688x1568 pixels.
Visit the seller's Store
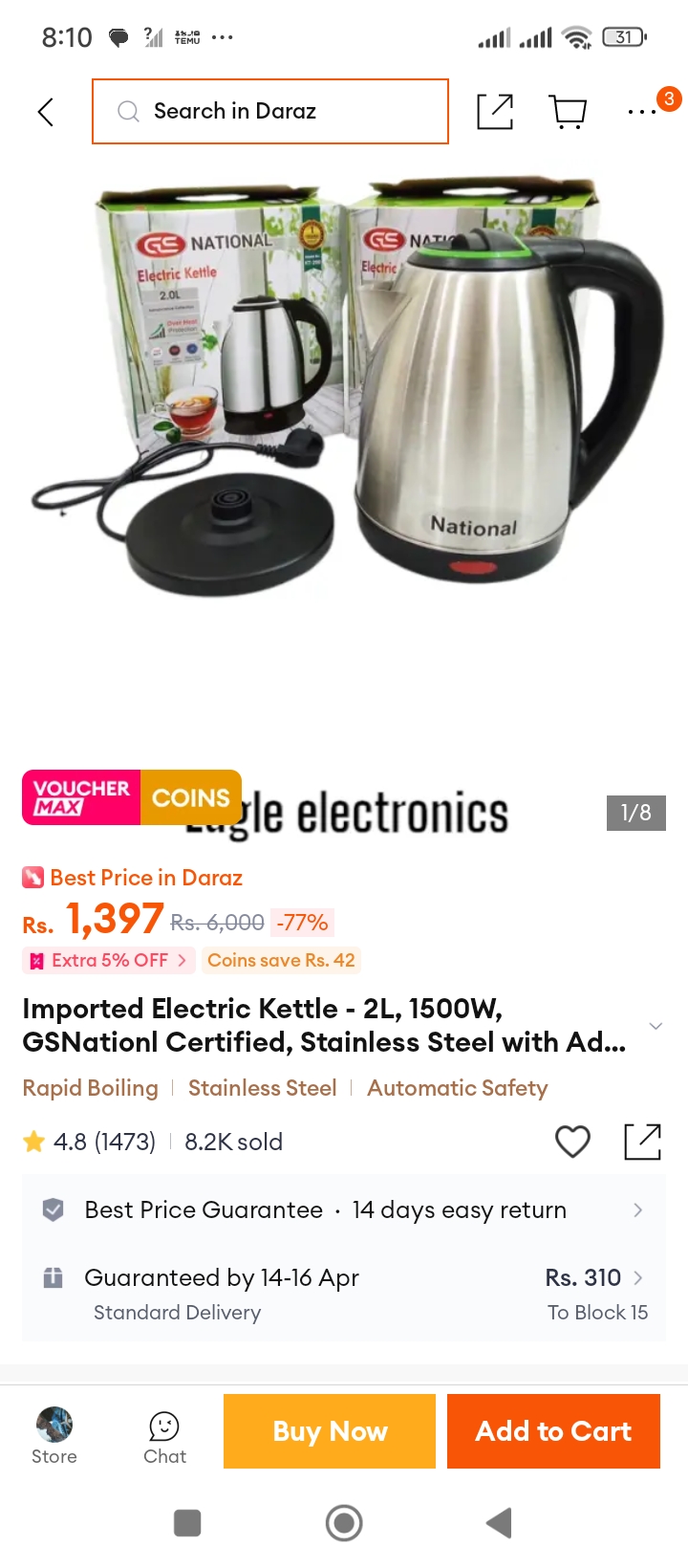point(54,1436)
